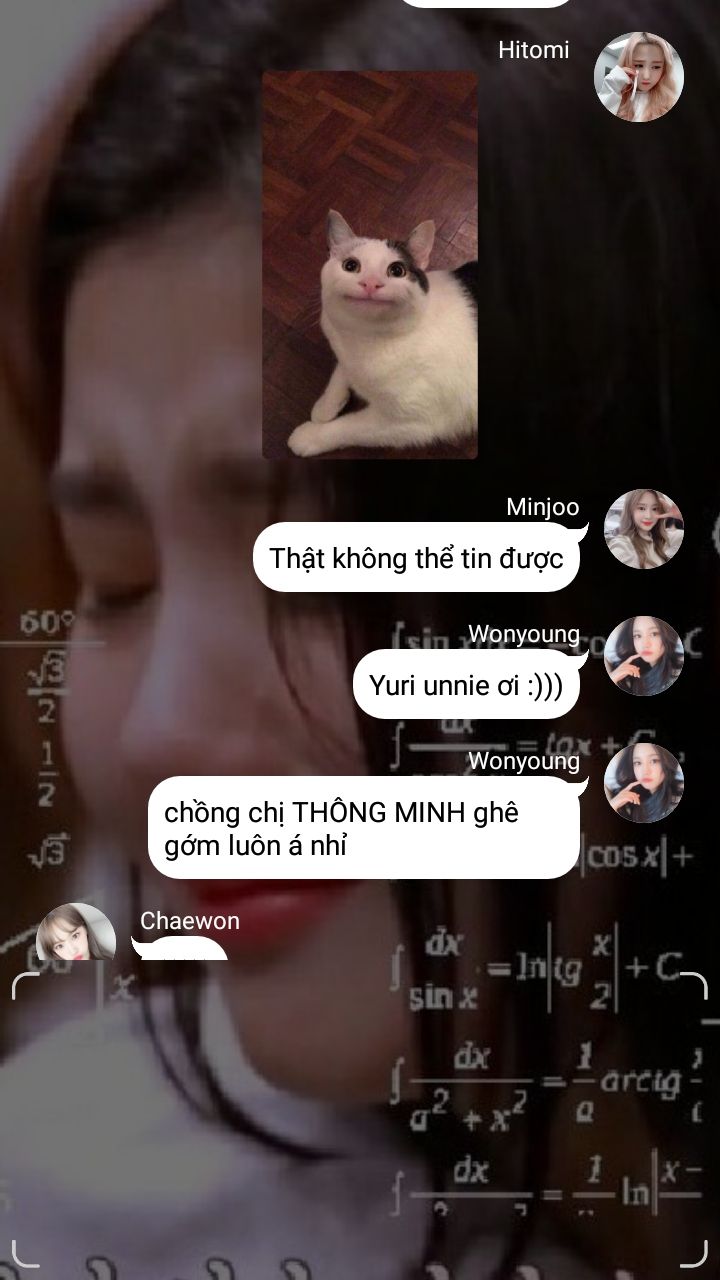Tap Hitomi's profile avatar
The height and width of the screenshot is (1280, 720).
(639, 77)
